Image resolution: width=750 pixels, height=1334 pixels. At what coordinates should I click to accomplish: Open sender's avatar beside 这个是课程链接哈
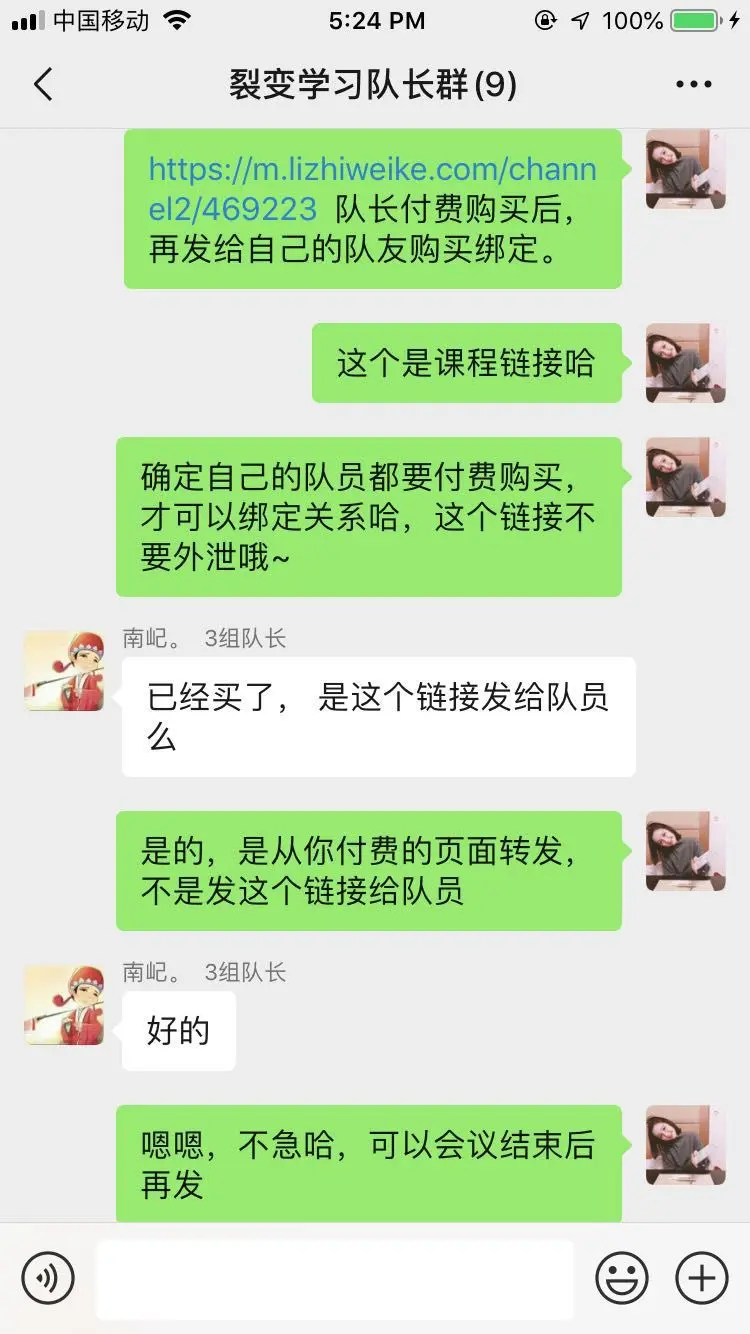click(685, 363)
